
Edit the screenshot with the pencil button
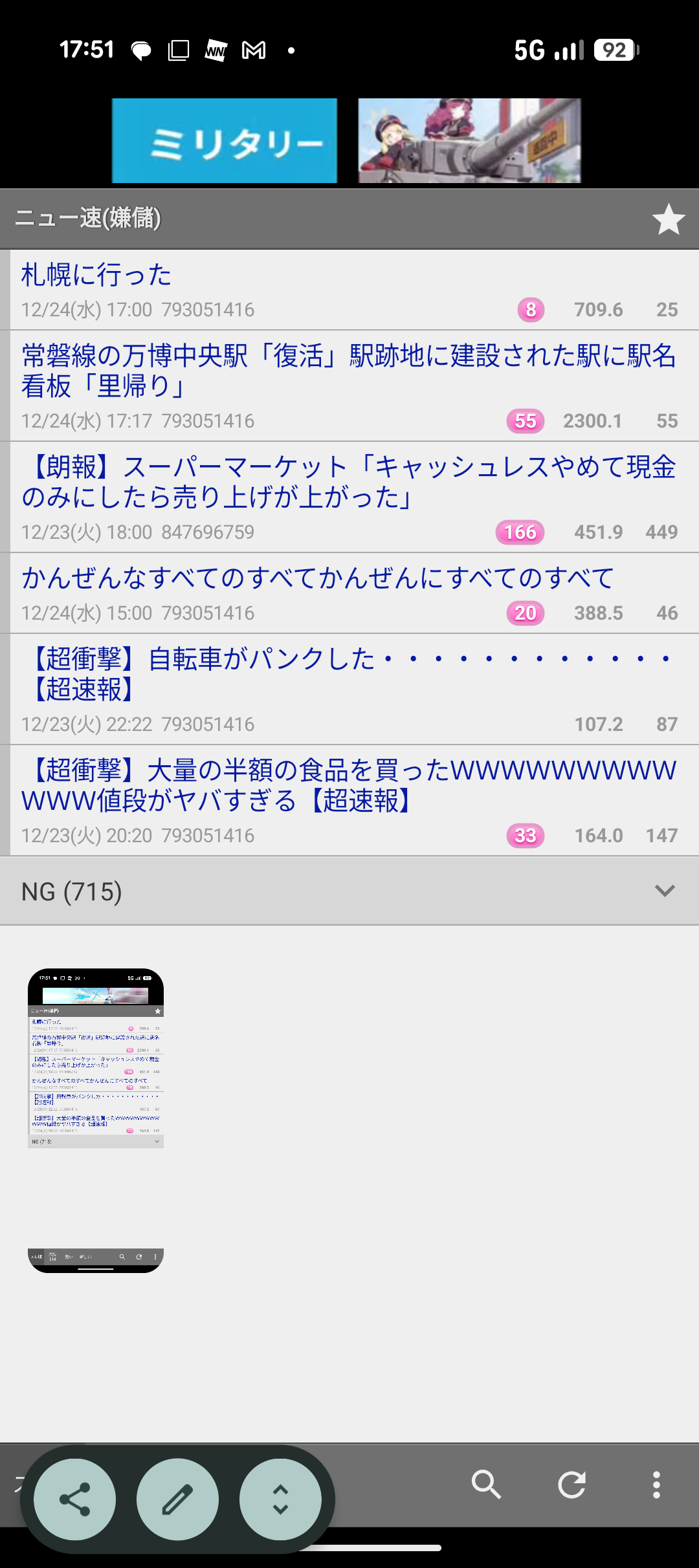[x=177, y=1499]
